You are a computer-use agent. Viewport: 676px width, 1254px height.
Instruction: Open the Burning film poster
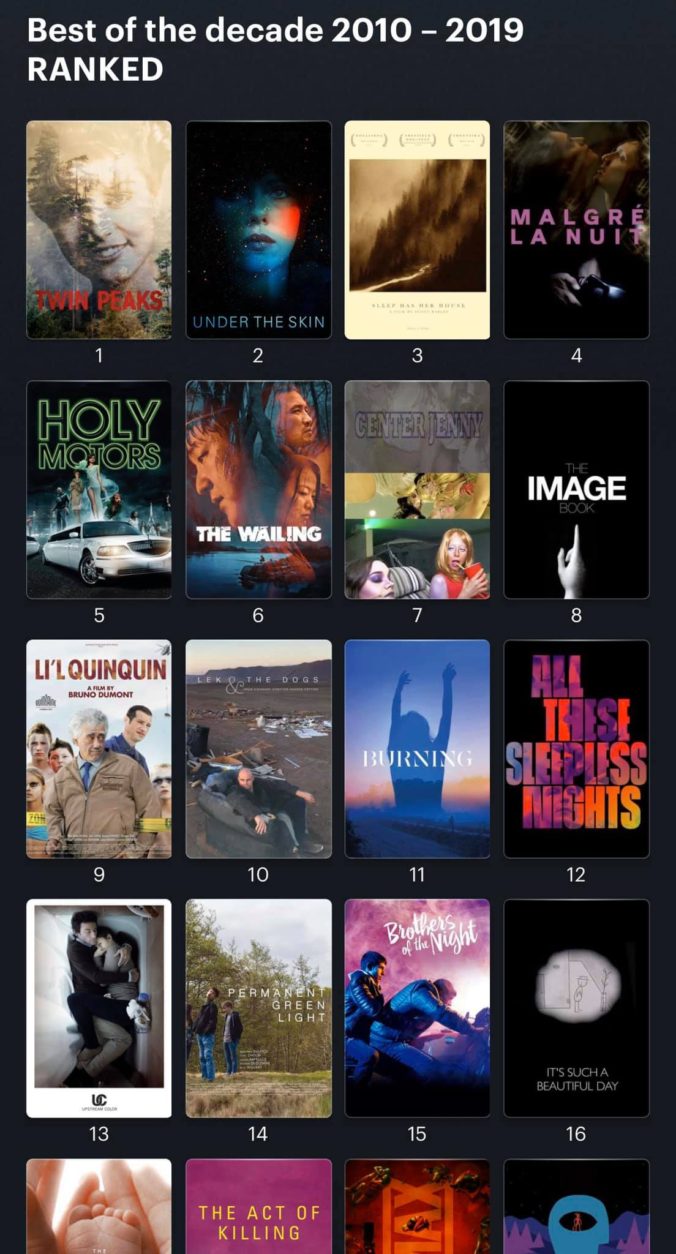pyautogui.click(x=417, y=748)
